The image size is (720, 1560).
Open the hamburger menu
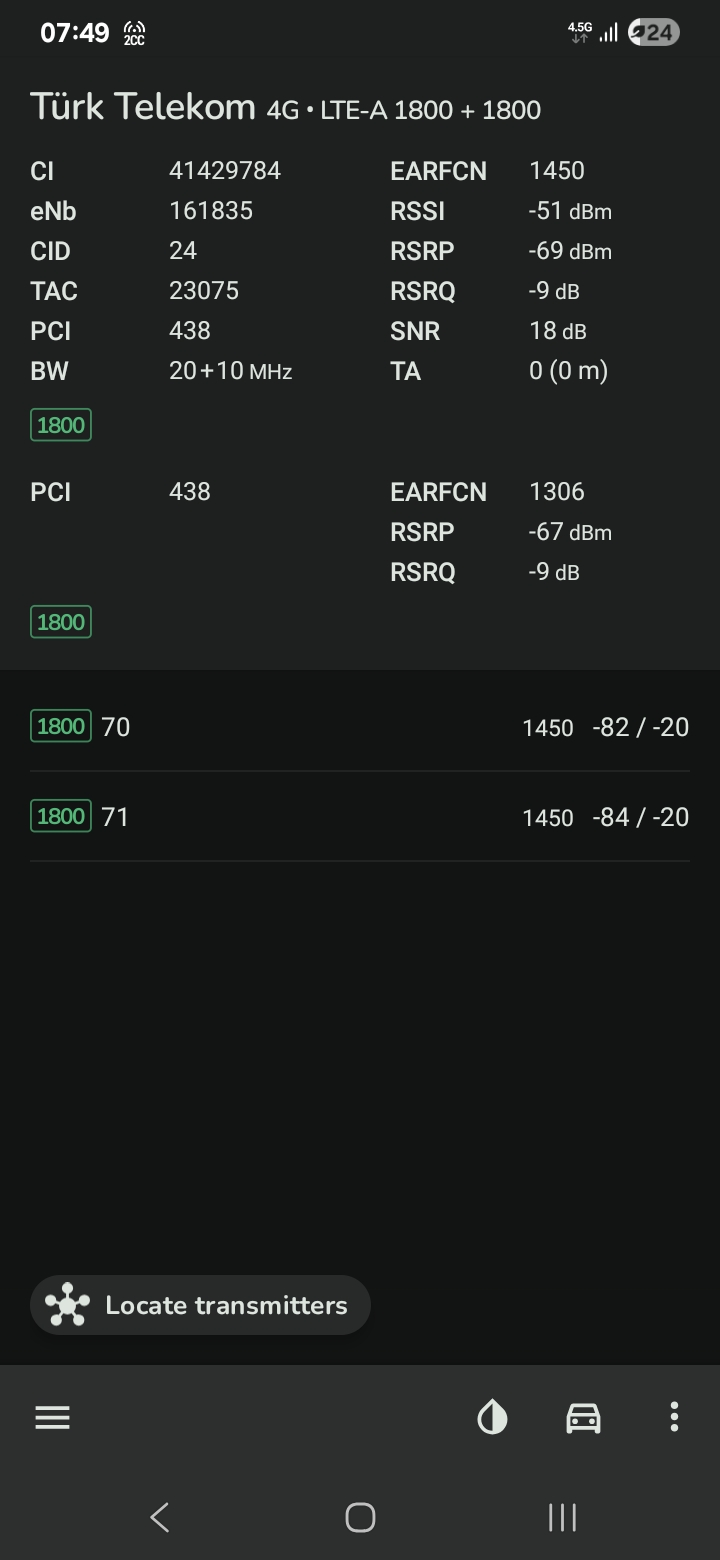click(52, 1417)
